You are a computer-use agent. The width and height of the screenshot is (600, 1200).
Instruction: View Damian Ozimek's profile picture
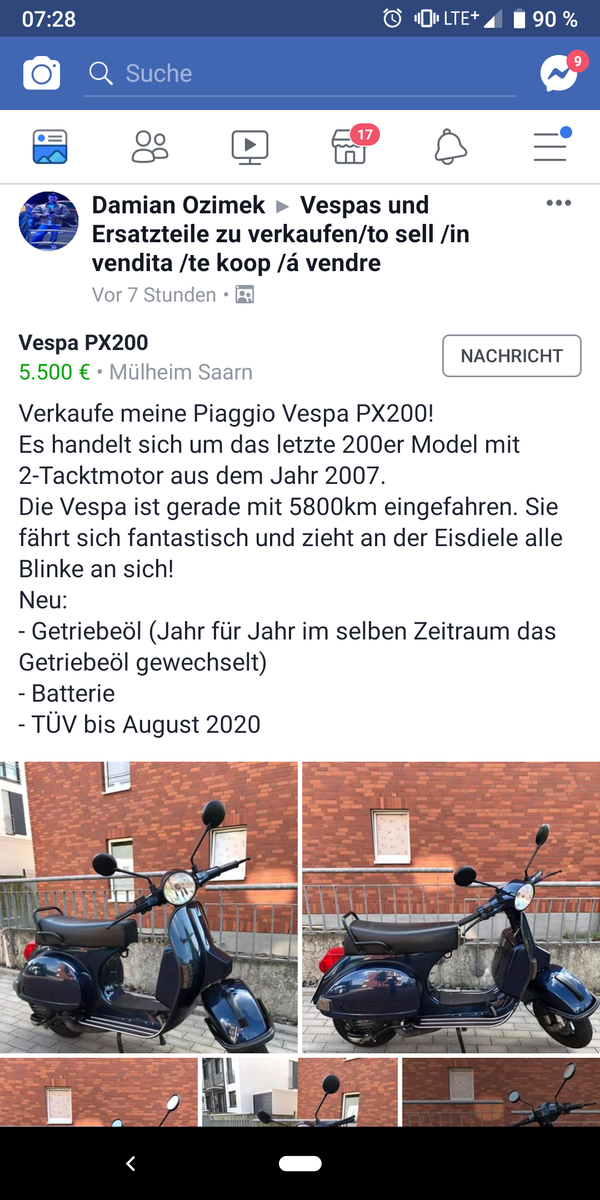[x=48, y=221]
